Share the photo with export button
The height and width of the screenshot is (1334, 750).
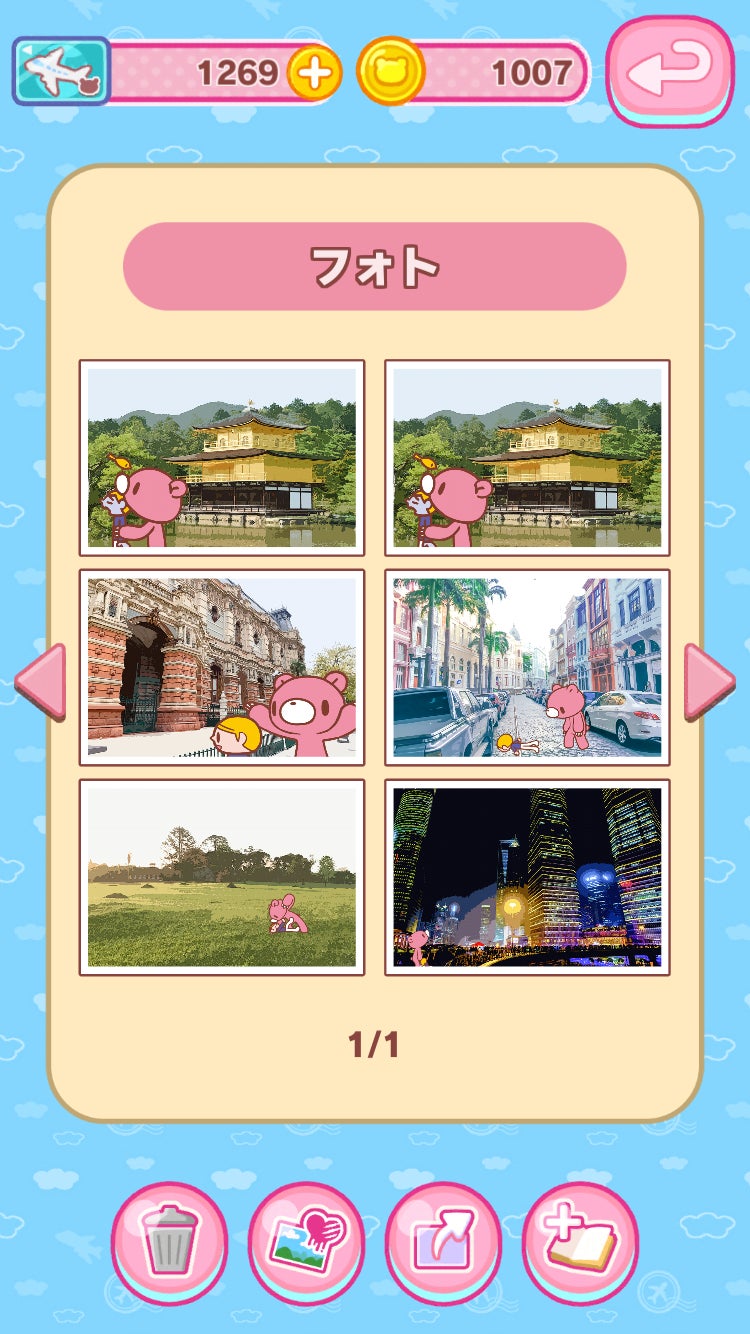click(x=443, y=1241)
